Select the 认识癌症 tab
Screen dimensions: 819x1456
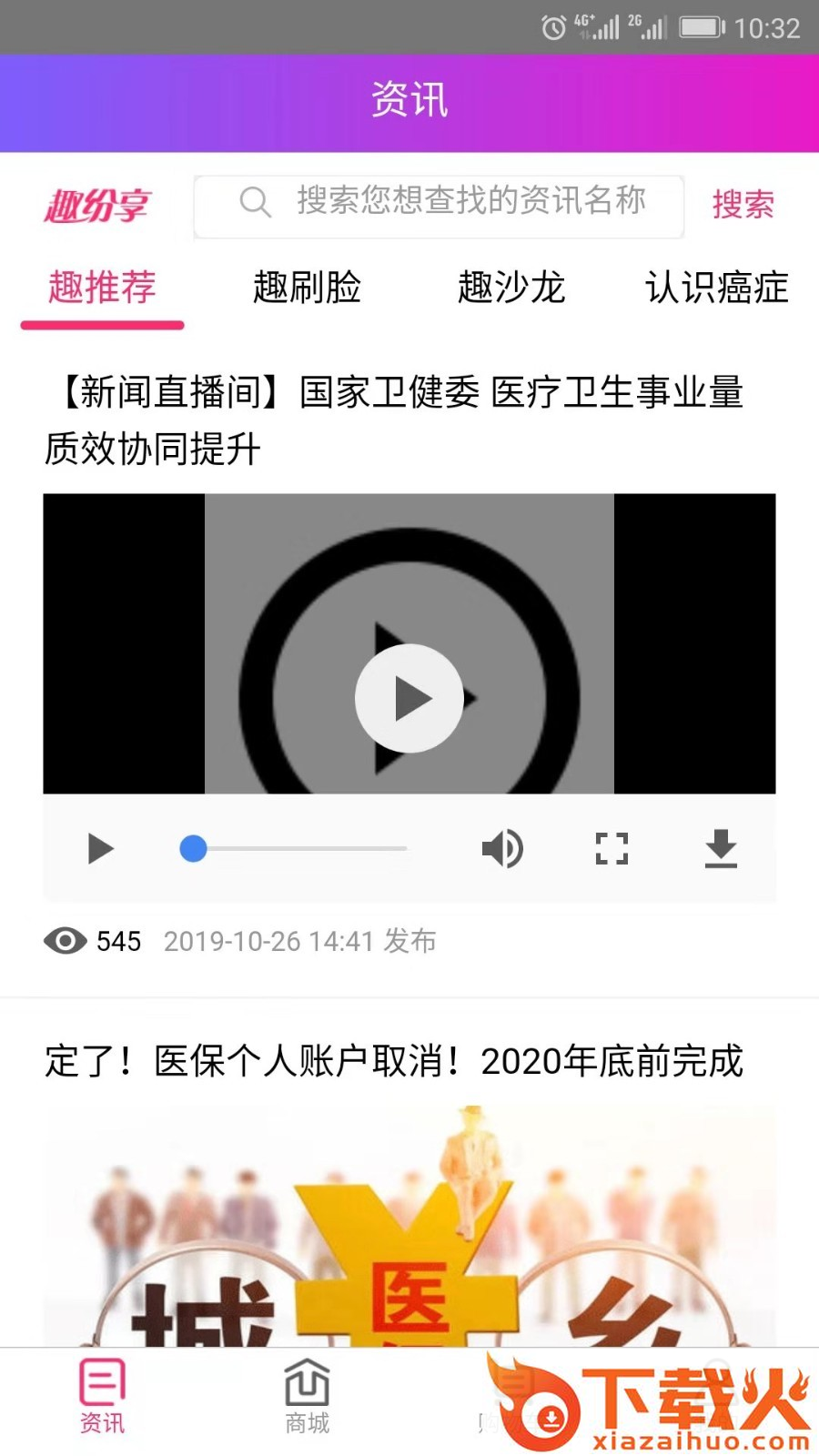click(x=716, y=288)
